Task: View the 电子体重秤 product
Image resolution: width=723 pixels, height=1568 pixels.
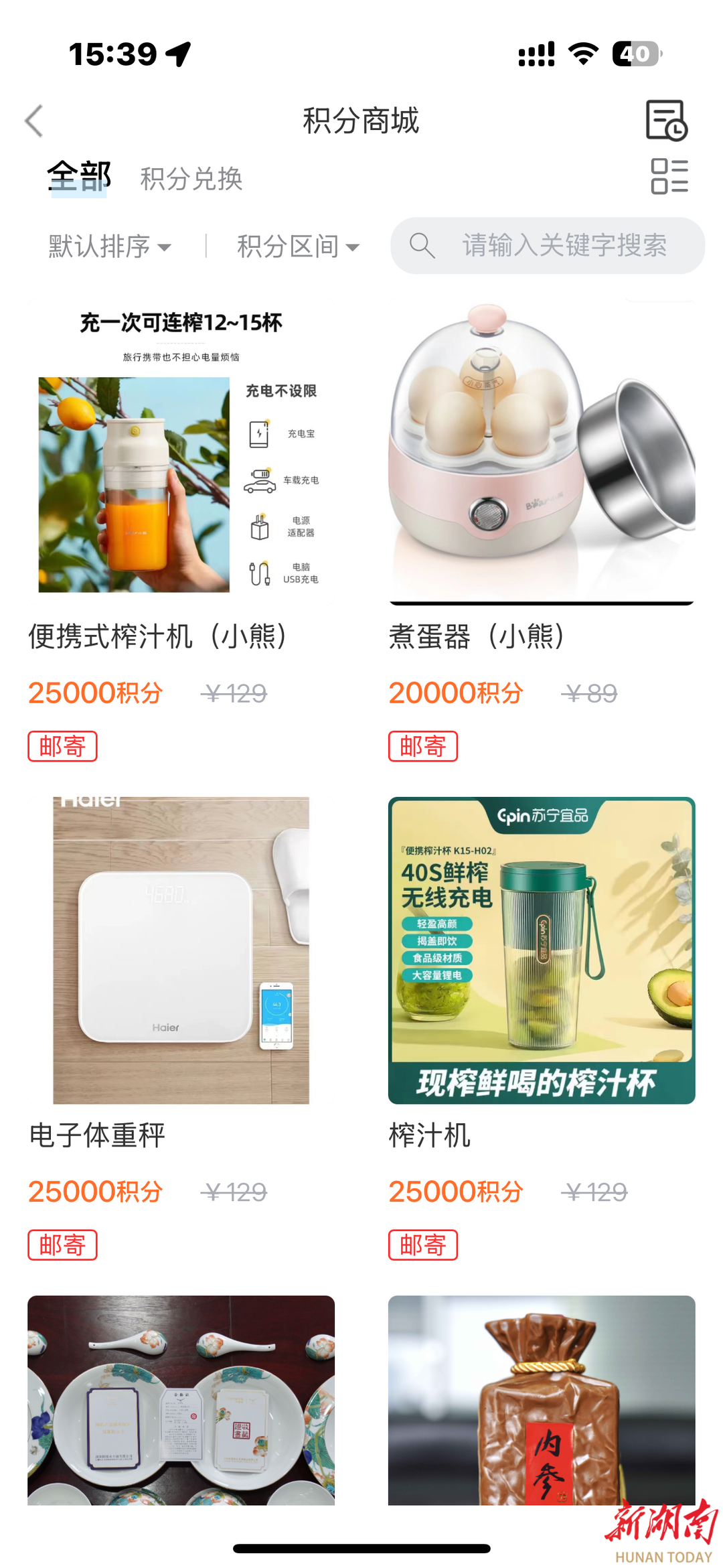Action: click(181, 951)
